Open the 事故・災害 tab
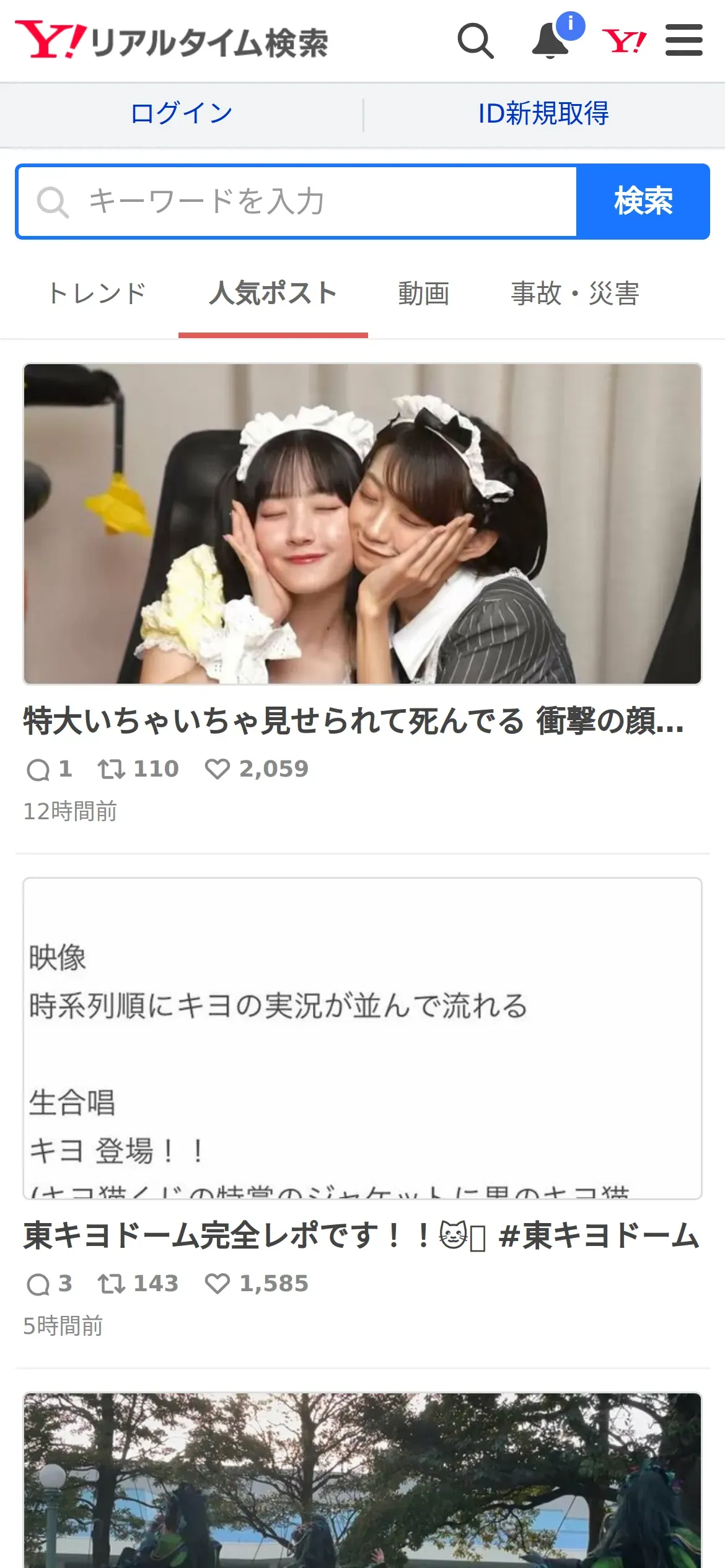Screen dimensions: 725x1568 tap(575, 294)
